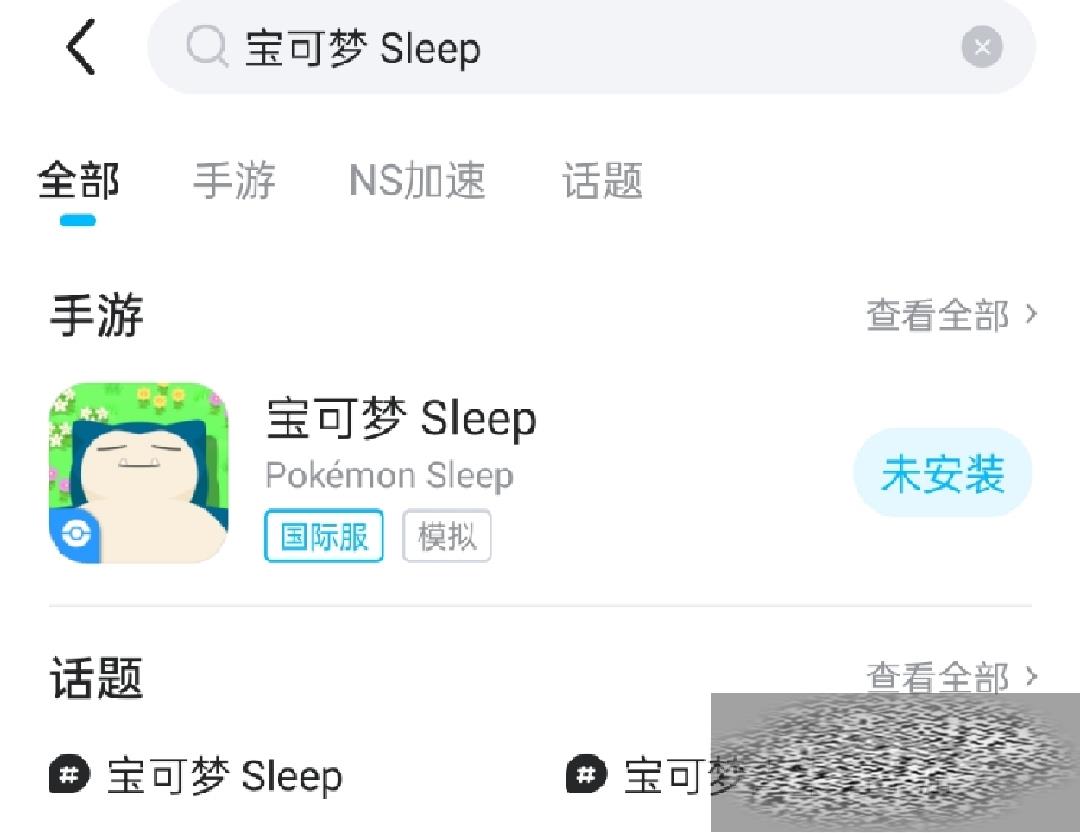View all results in 手游 section

coord(951,316)
